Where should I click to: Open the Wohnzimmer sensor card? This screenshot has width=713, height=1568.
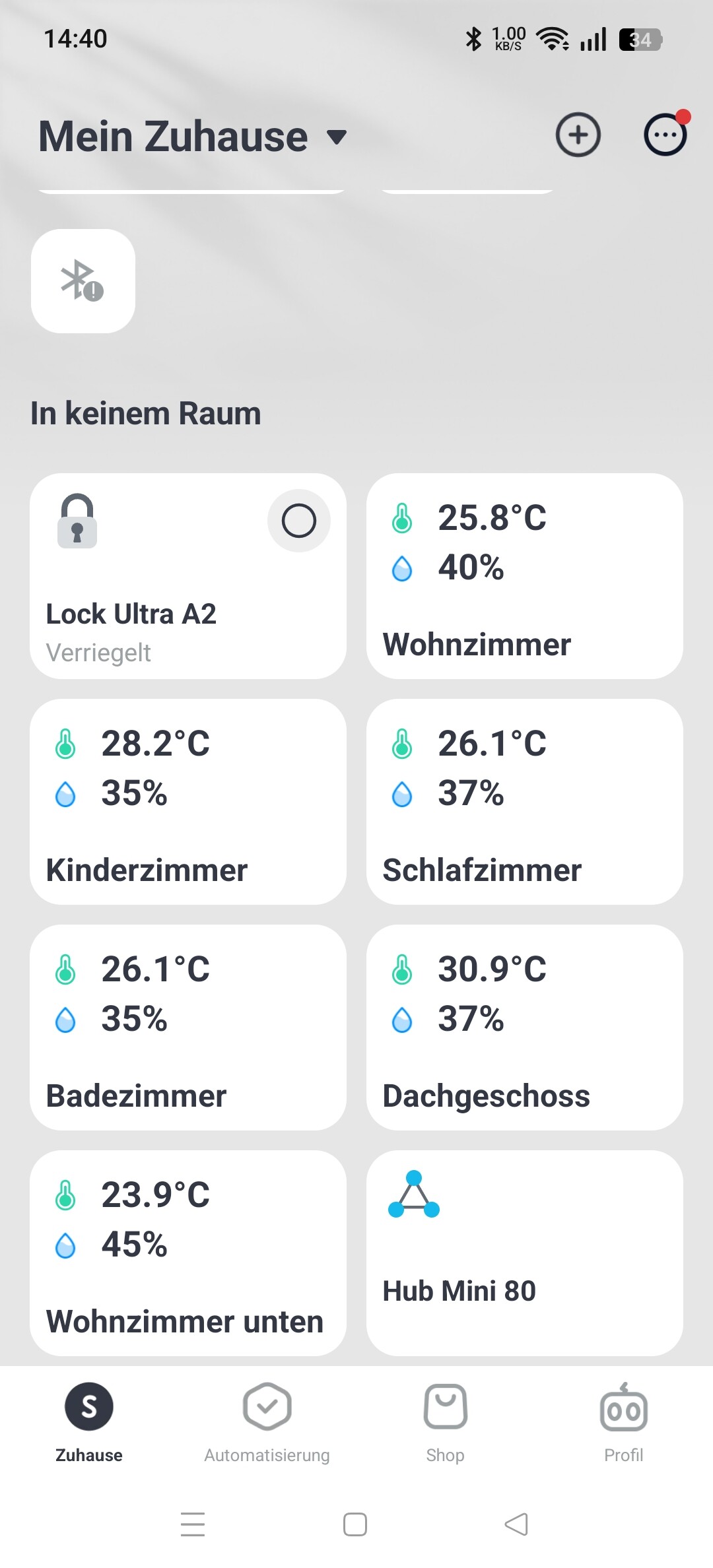[x=525, y=576]
